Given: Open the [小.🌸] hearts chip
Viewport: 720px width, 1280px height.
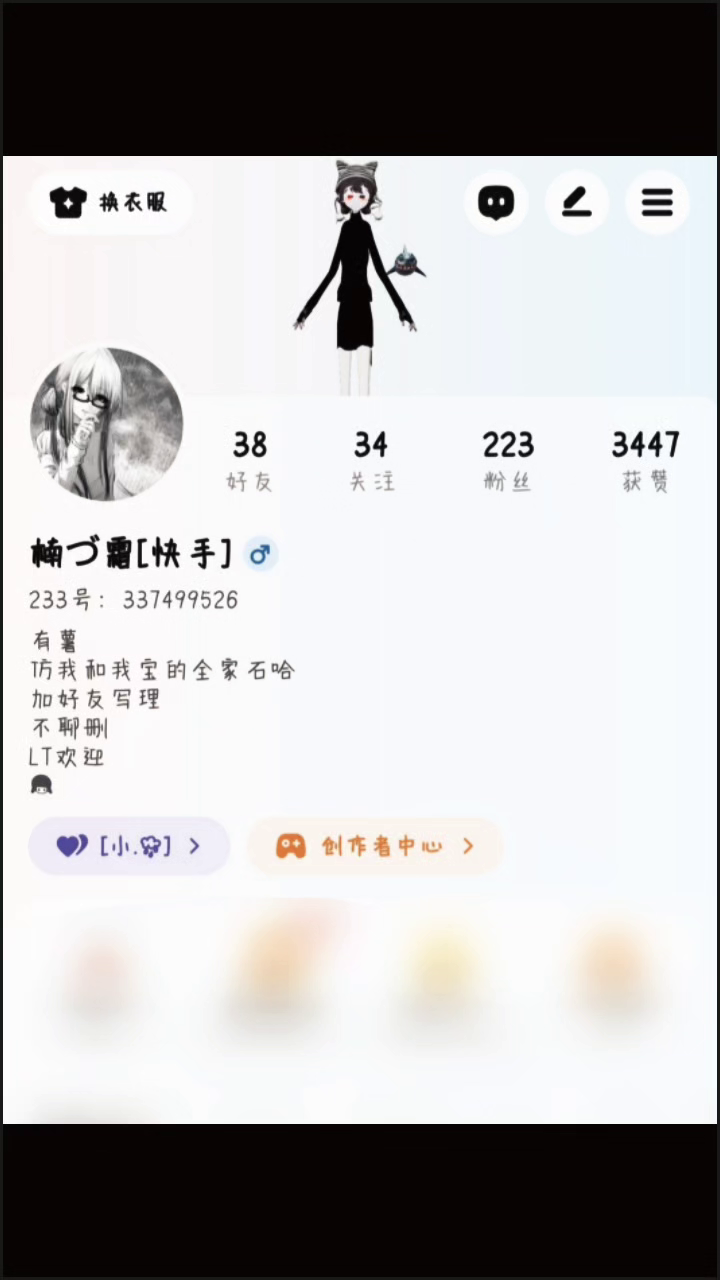Looking at the screenshot, I should click(129, 846).
